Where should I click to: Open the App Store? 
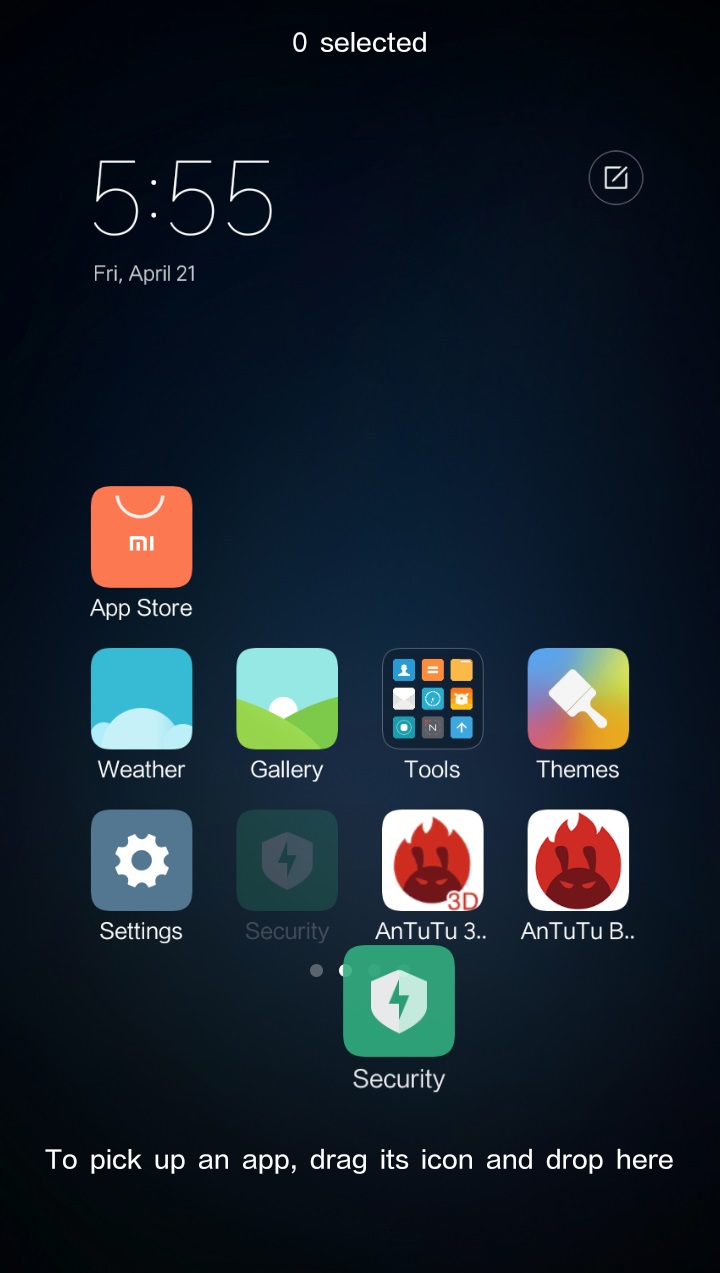click(141, 537)
